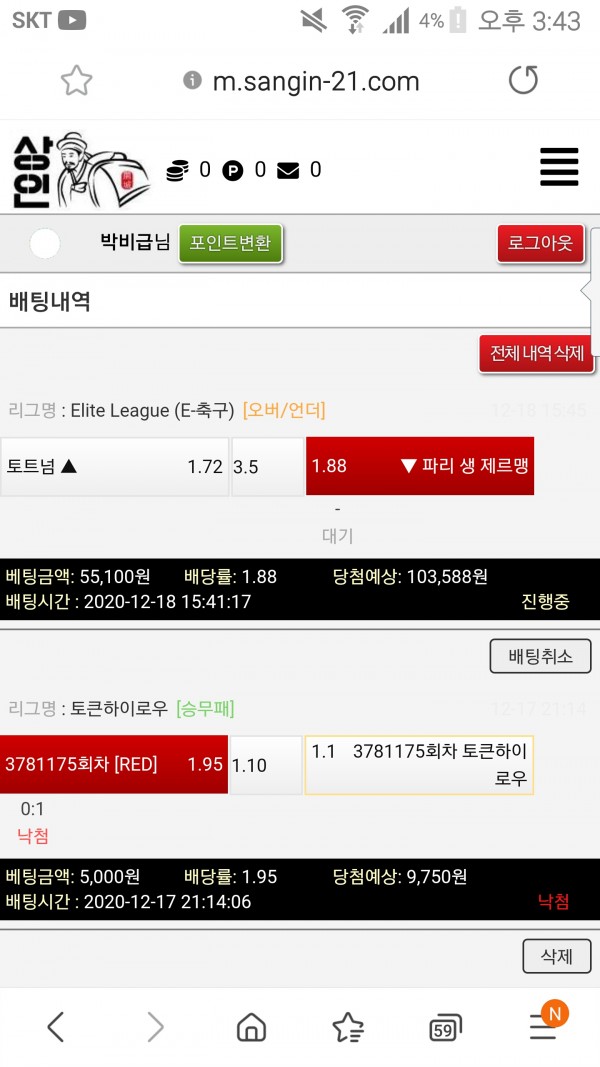Open the browser menu
The height and width of the screenshot is (1067, 600).
(543, 1026)
